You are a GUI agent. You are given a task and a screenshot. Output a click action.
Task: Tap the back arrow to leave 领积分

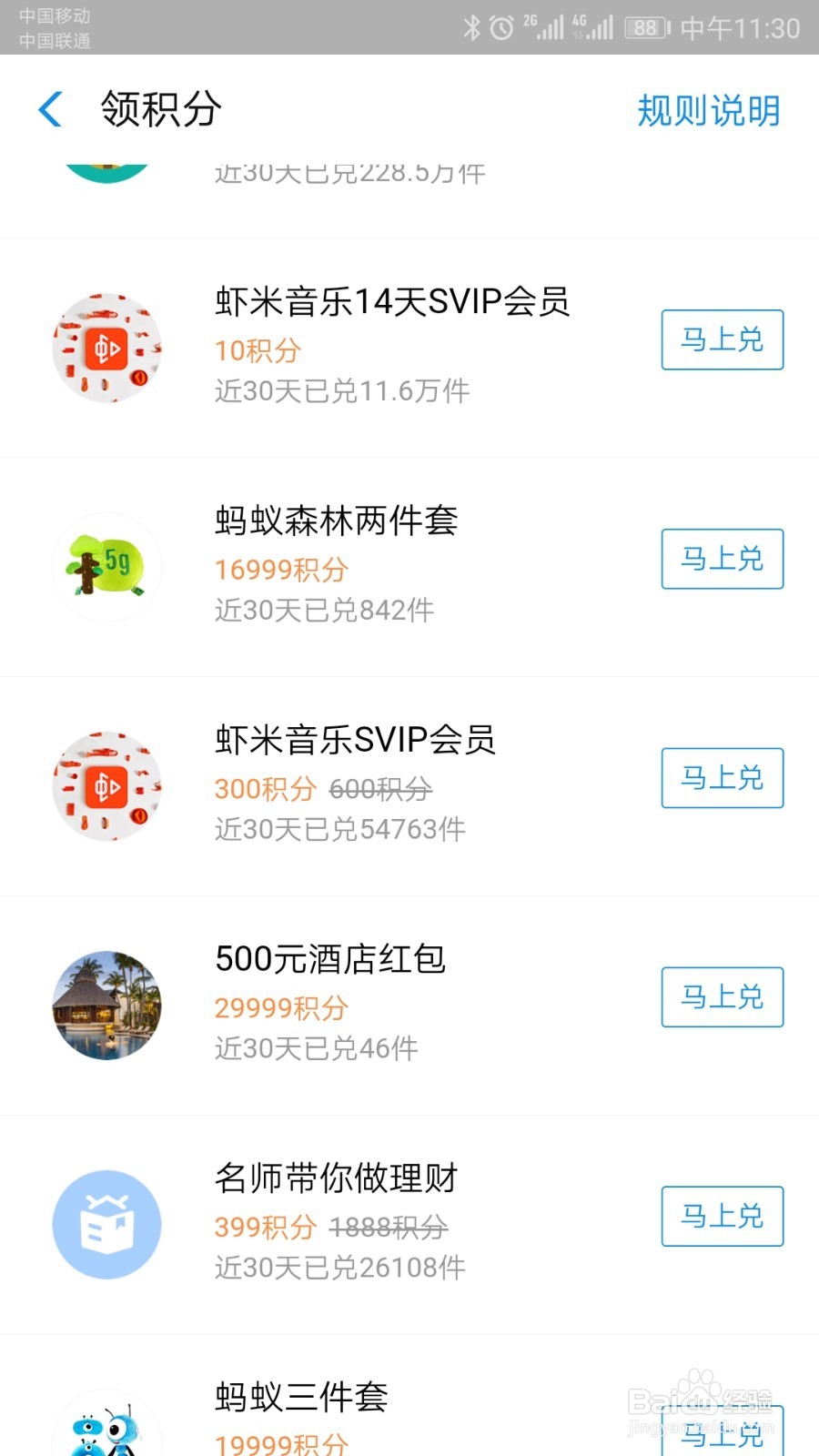50,108
